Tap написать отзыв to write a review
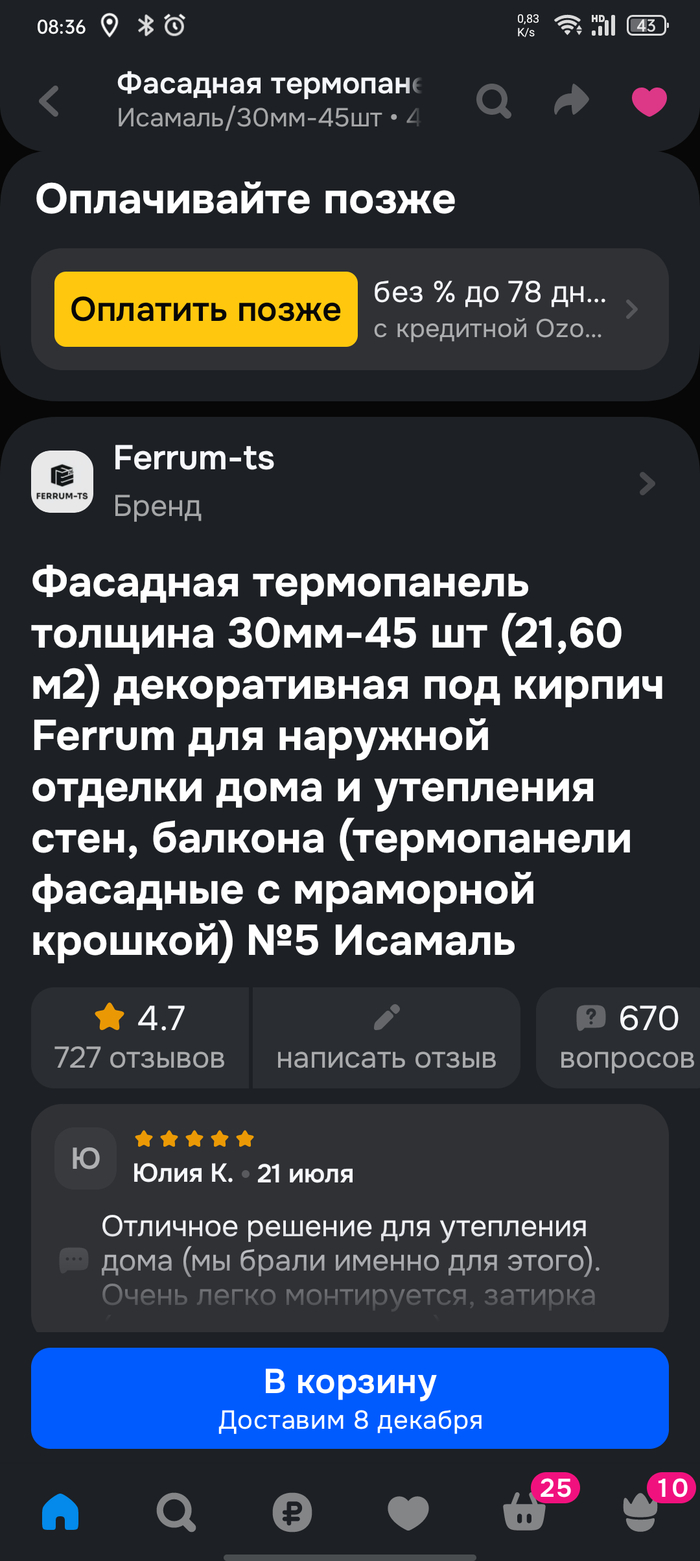Screen dimensions: 700x1561 tap(386, 1037)
